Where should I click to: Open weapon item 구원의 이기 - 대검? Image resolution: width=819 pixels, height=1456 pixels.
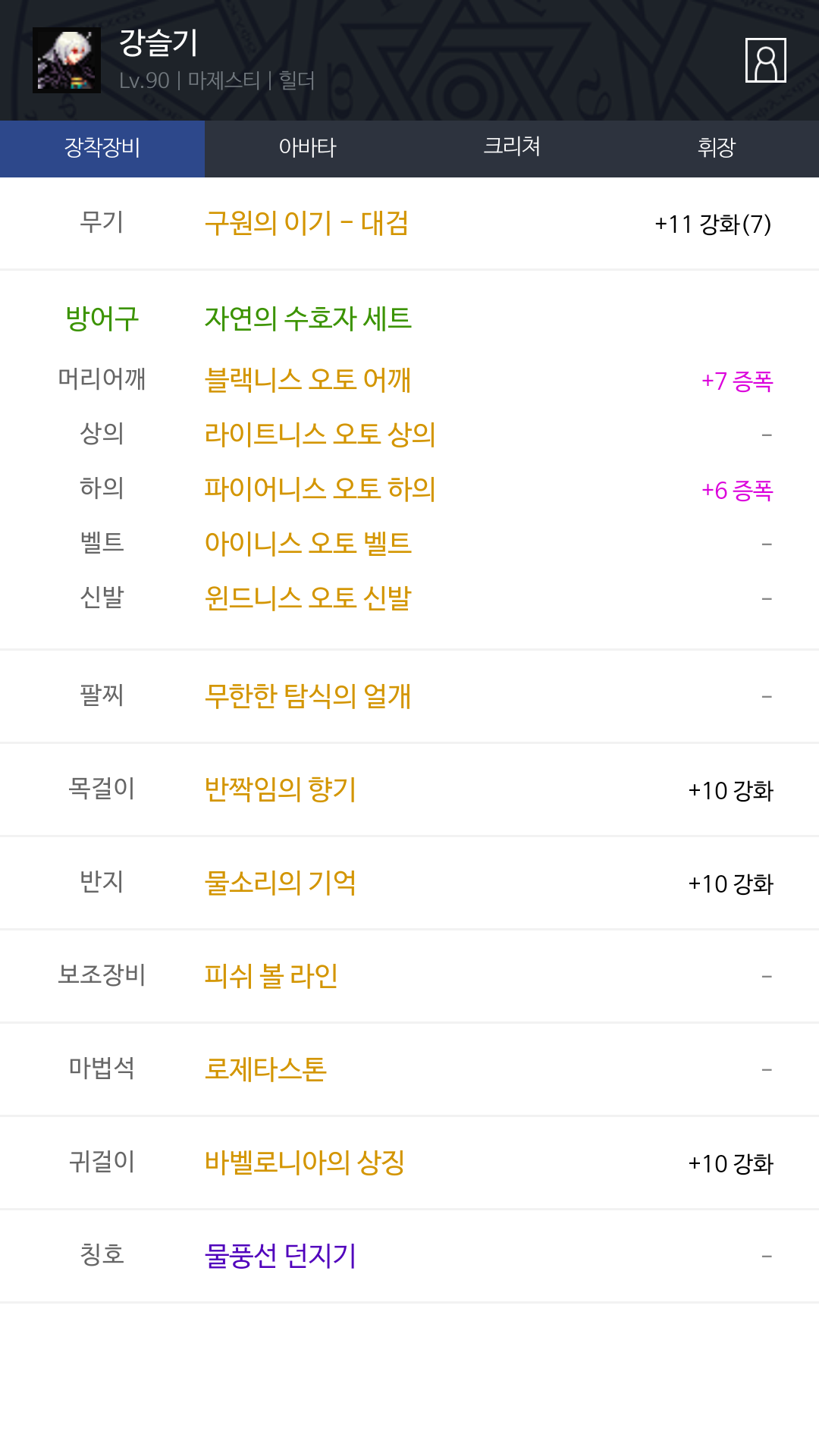(x=306, y=224)
